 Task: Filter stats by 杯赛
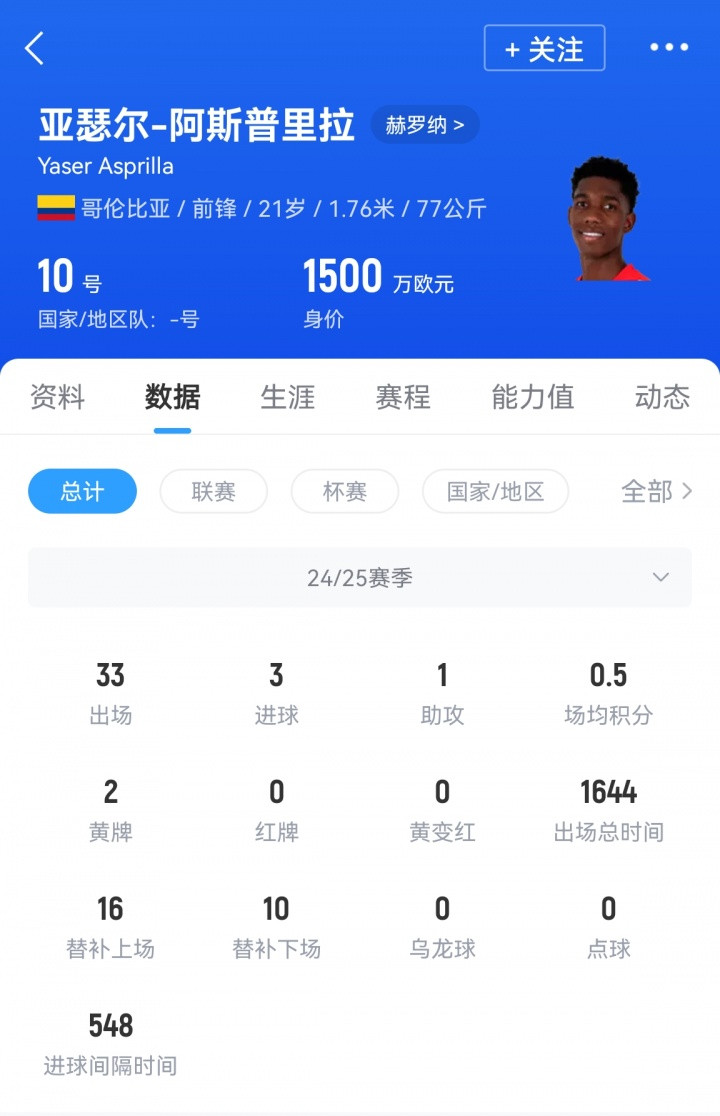coord(344,491)
